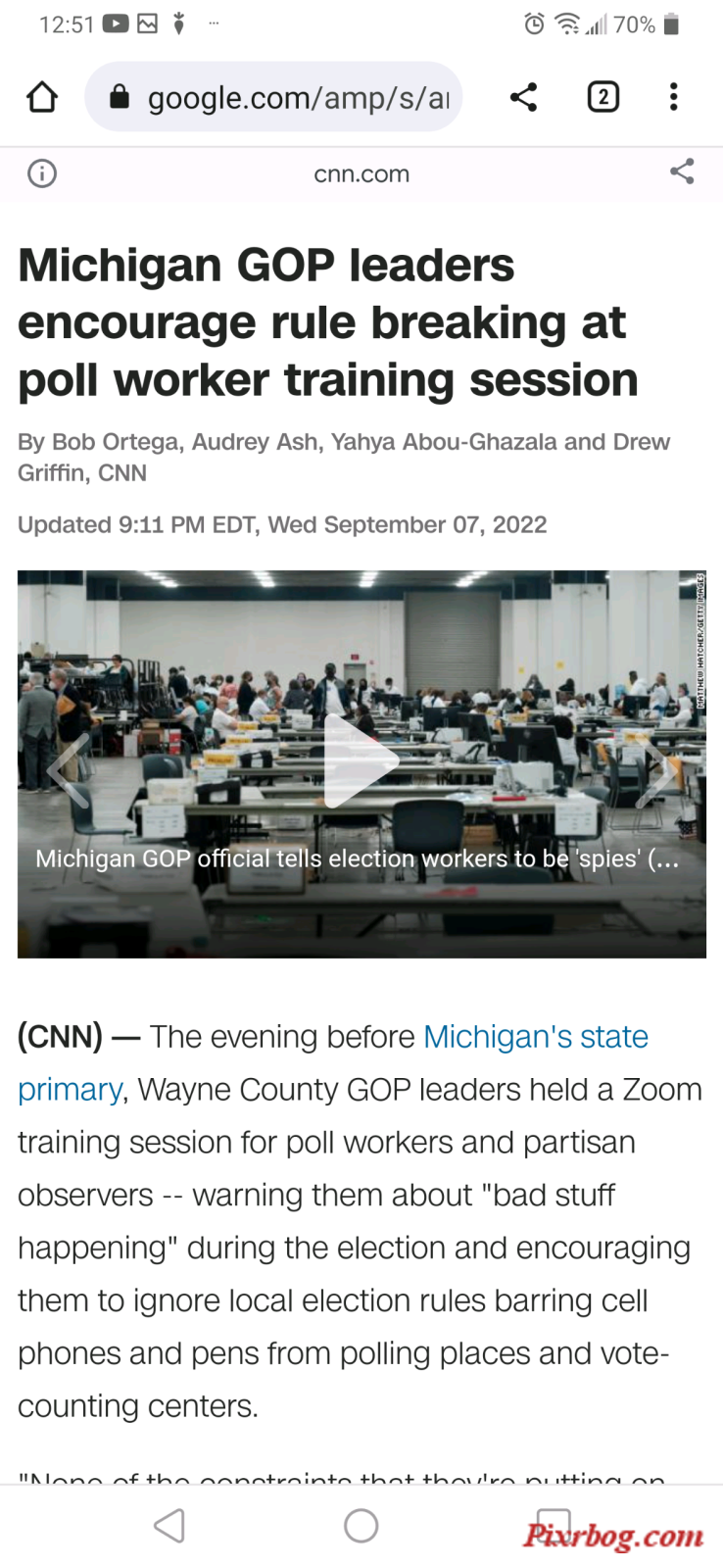Play the Michigan GOP official video
The image size is (723, 1568).
pos(360,762)
